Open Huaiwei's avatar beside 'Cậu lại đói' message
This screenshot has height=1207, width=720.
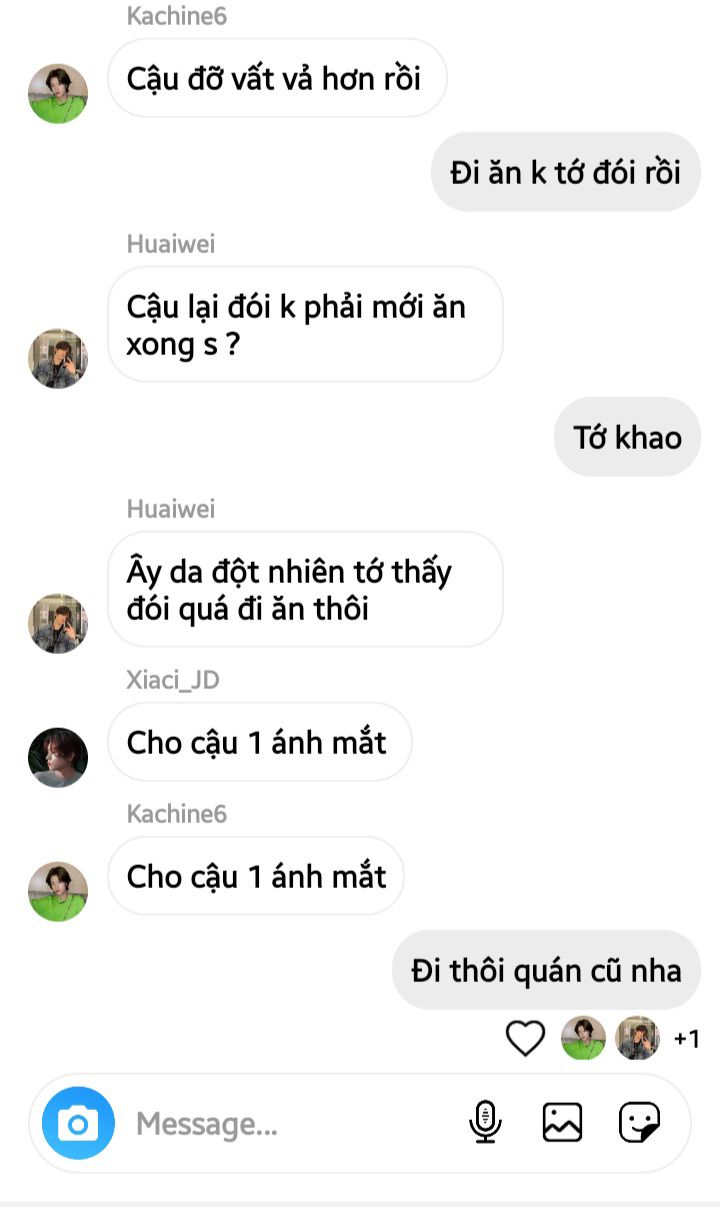(x=58, y=358)
